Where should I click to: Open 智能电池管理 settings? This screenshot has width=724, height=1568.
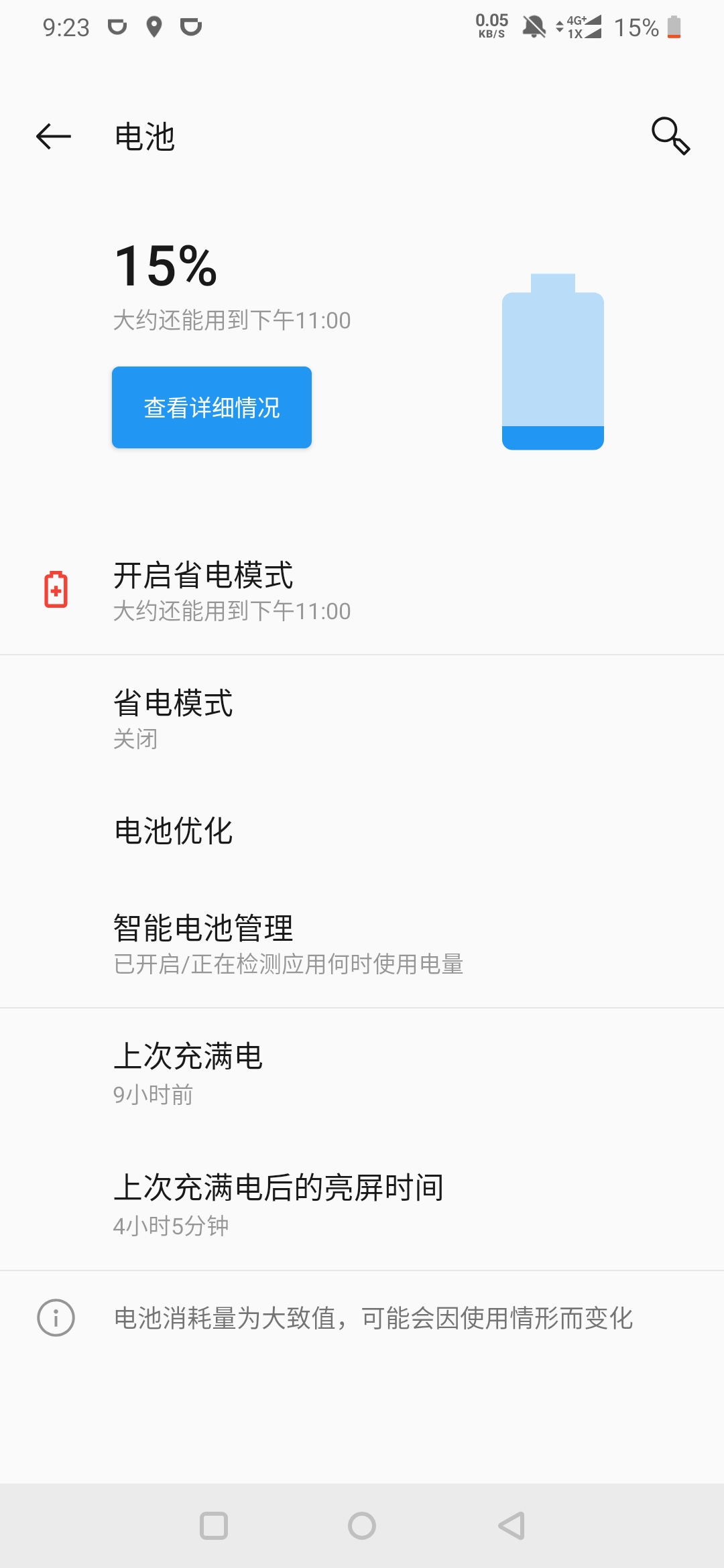tap(362, 943)
